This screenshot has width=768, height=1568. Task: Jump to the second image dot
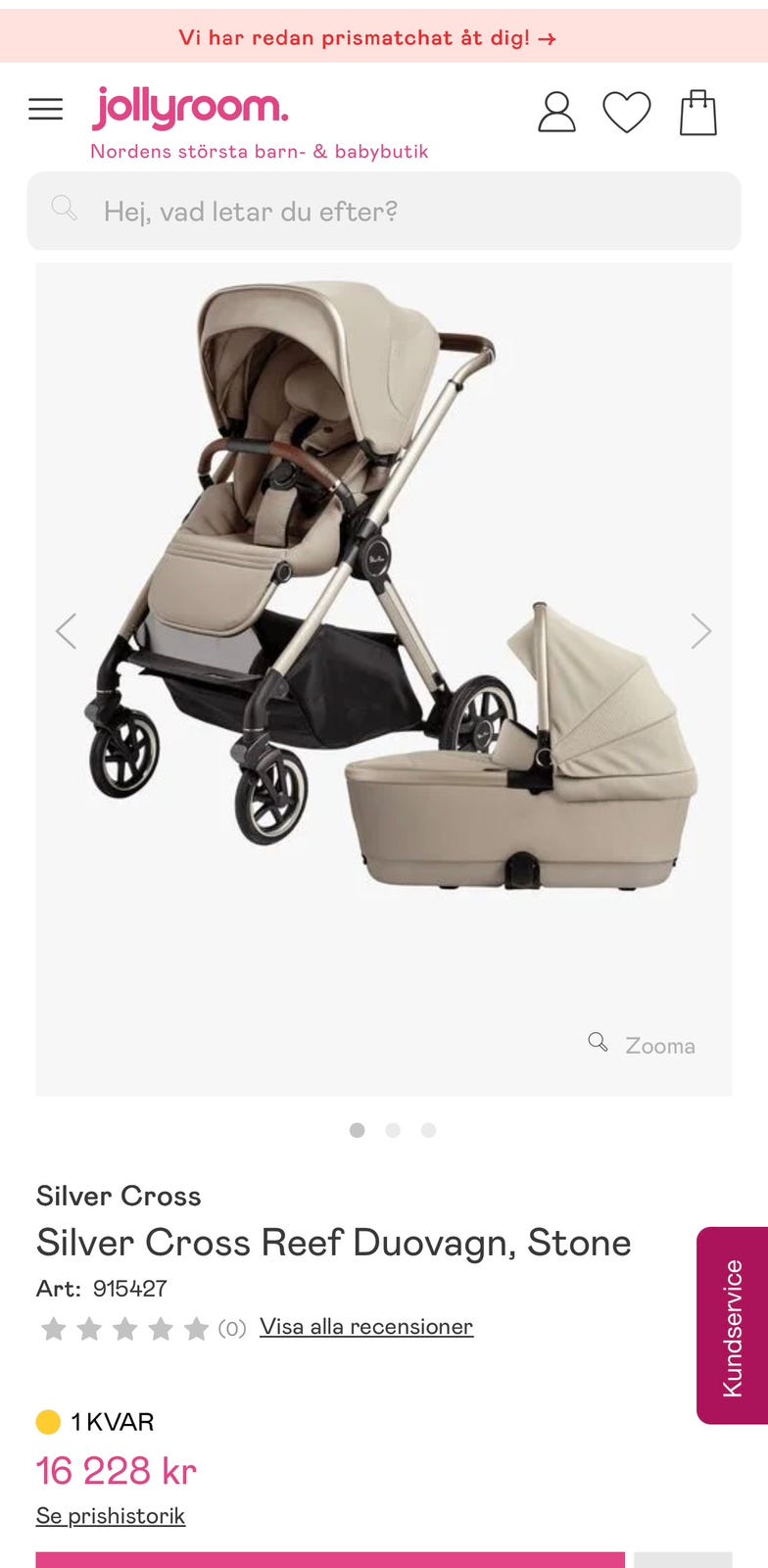coord(393,1130)
